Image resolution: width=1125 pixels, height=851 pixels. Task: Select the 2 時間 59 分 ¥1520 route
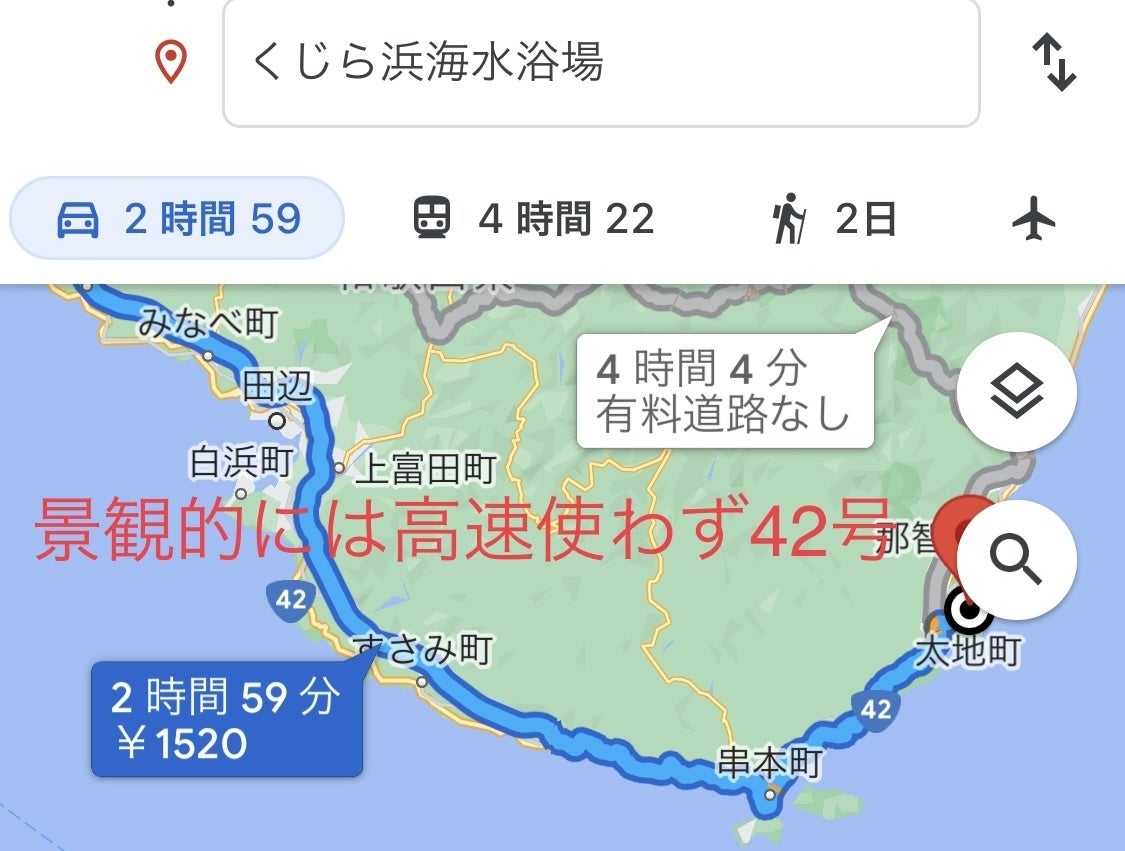pos(226,719)
